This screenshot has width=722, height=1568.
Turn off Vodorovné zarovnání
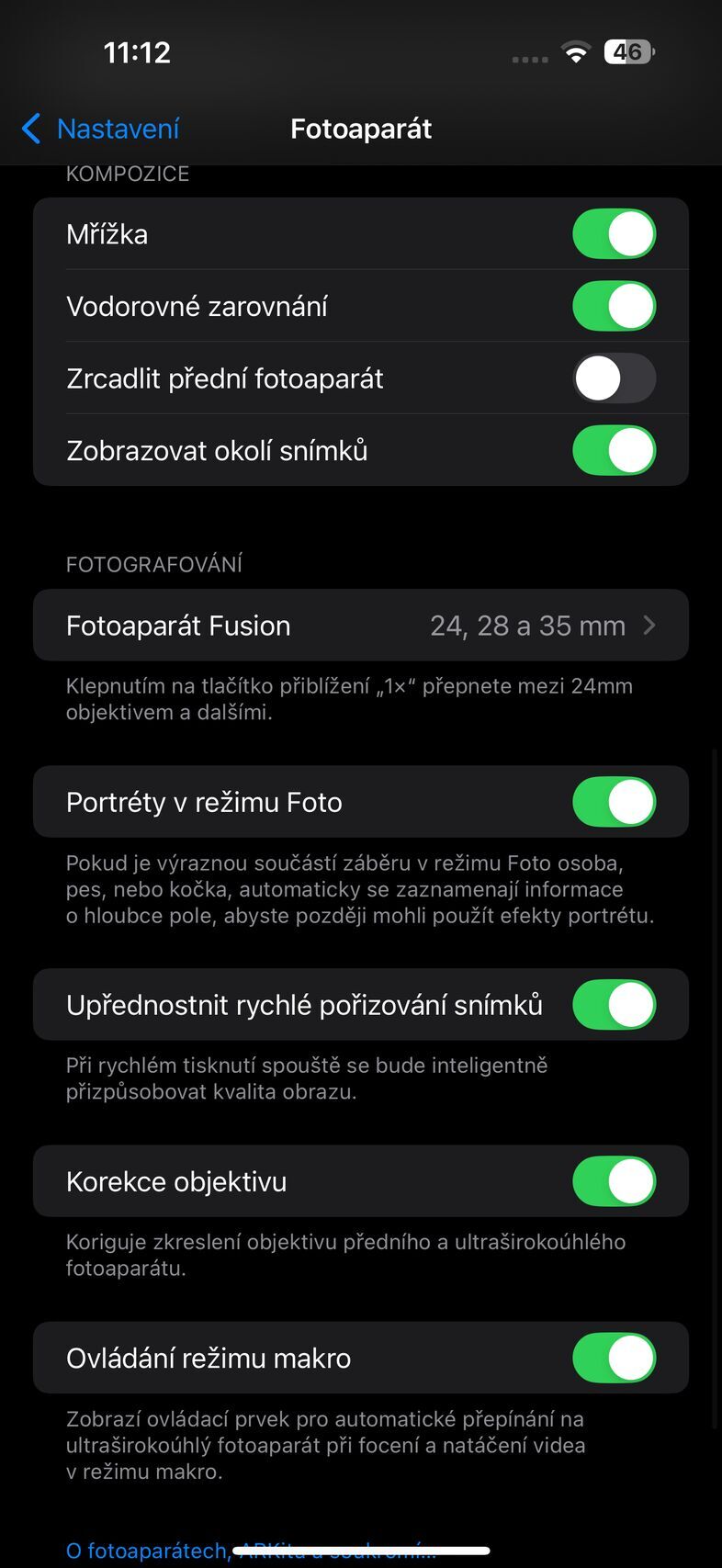(614, 306)
